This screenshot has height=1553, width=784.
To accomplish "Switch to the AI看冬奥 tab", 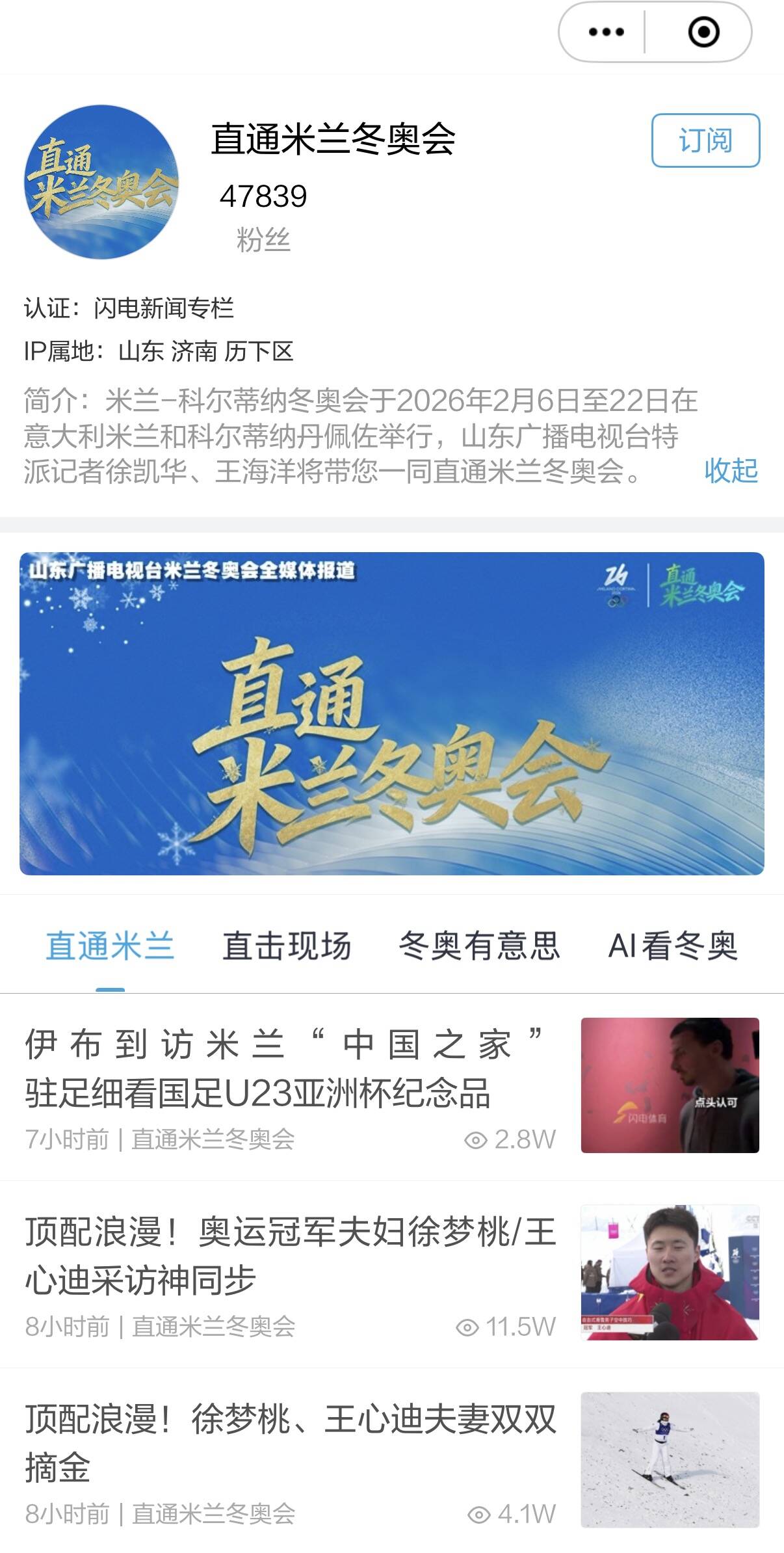I will (x=673, y=946).
